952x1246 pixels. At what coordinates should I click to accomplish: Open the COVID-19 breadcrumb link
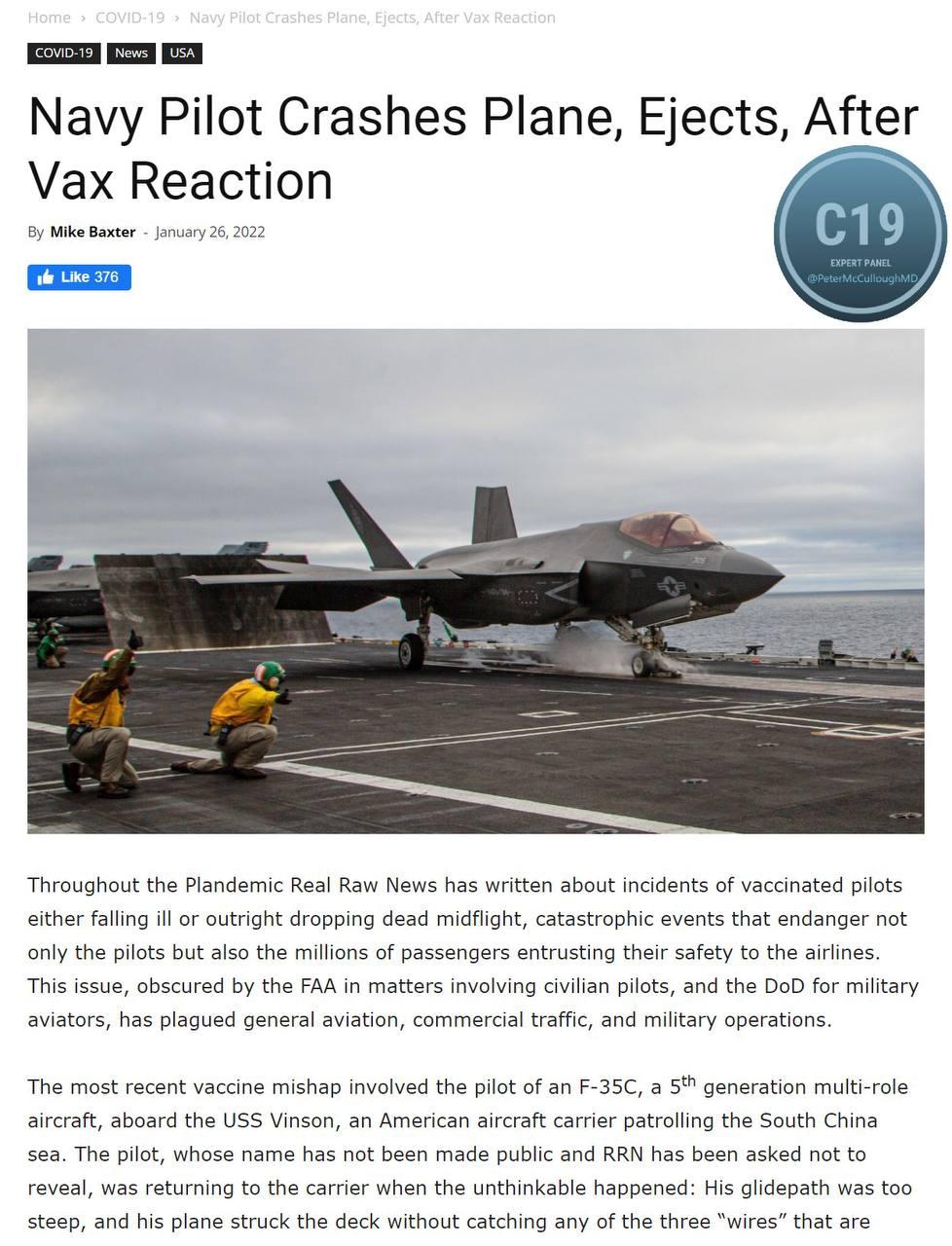(x=129, y=18)
